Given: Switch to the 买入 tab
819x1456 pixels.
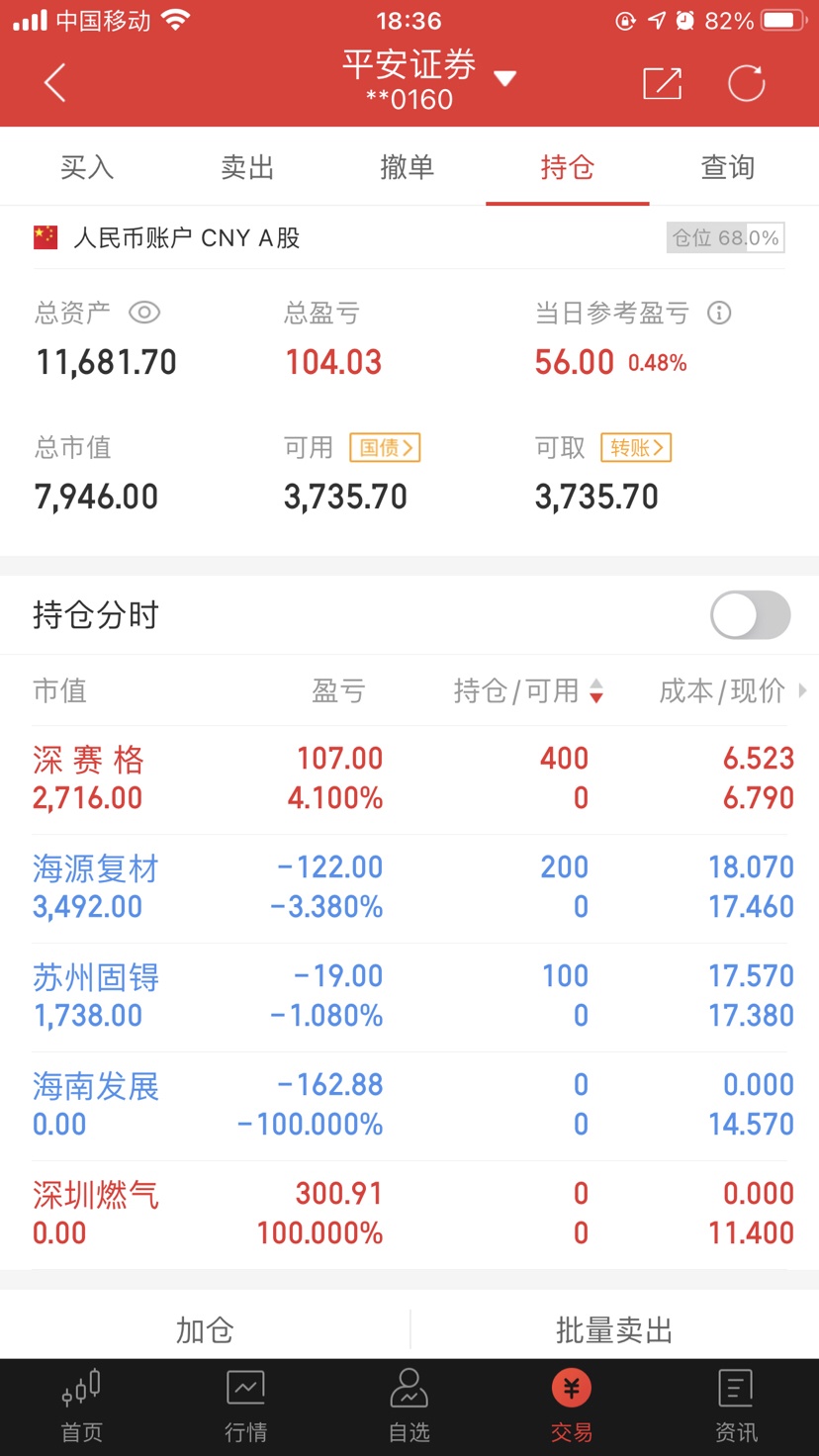Looking at the screenshot, I should tap(87, 167).
